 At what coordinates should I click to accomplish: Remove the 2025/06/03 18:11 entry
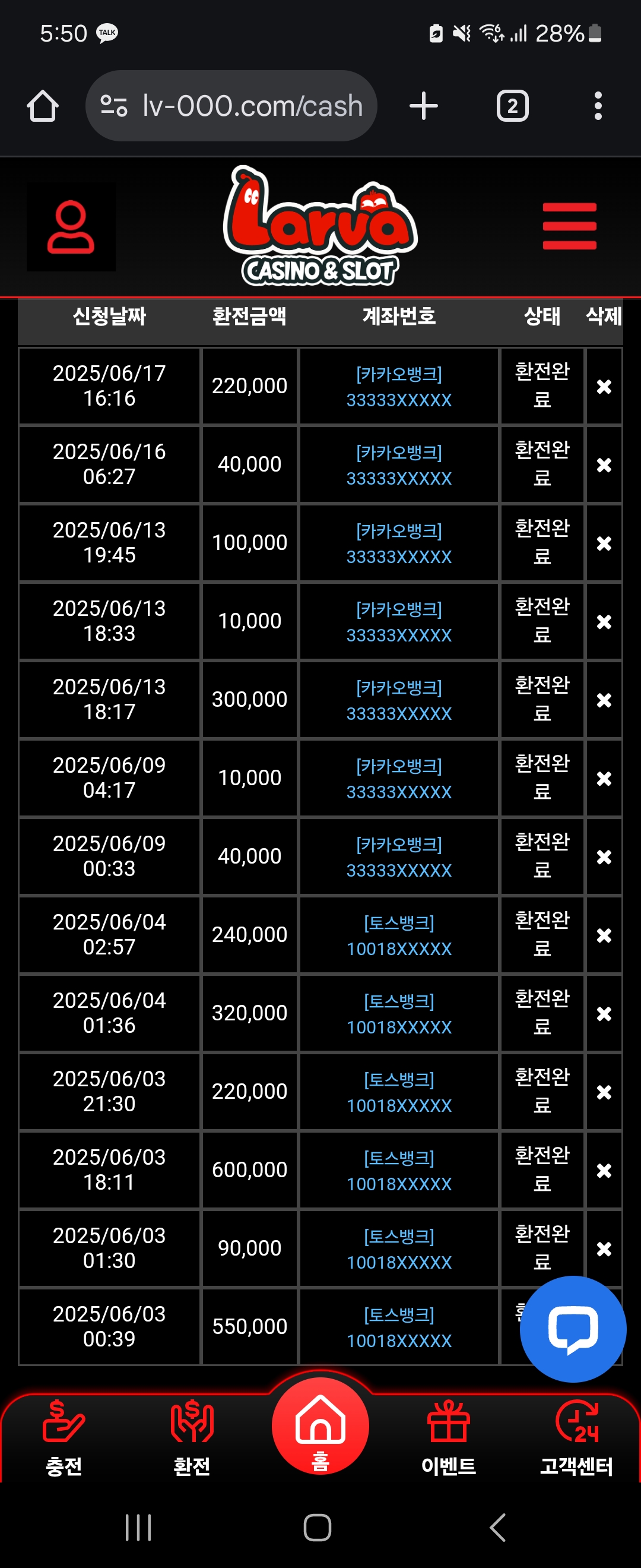[x=603, y=1171]
